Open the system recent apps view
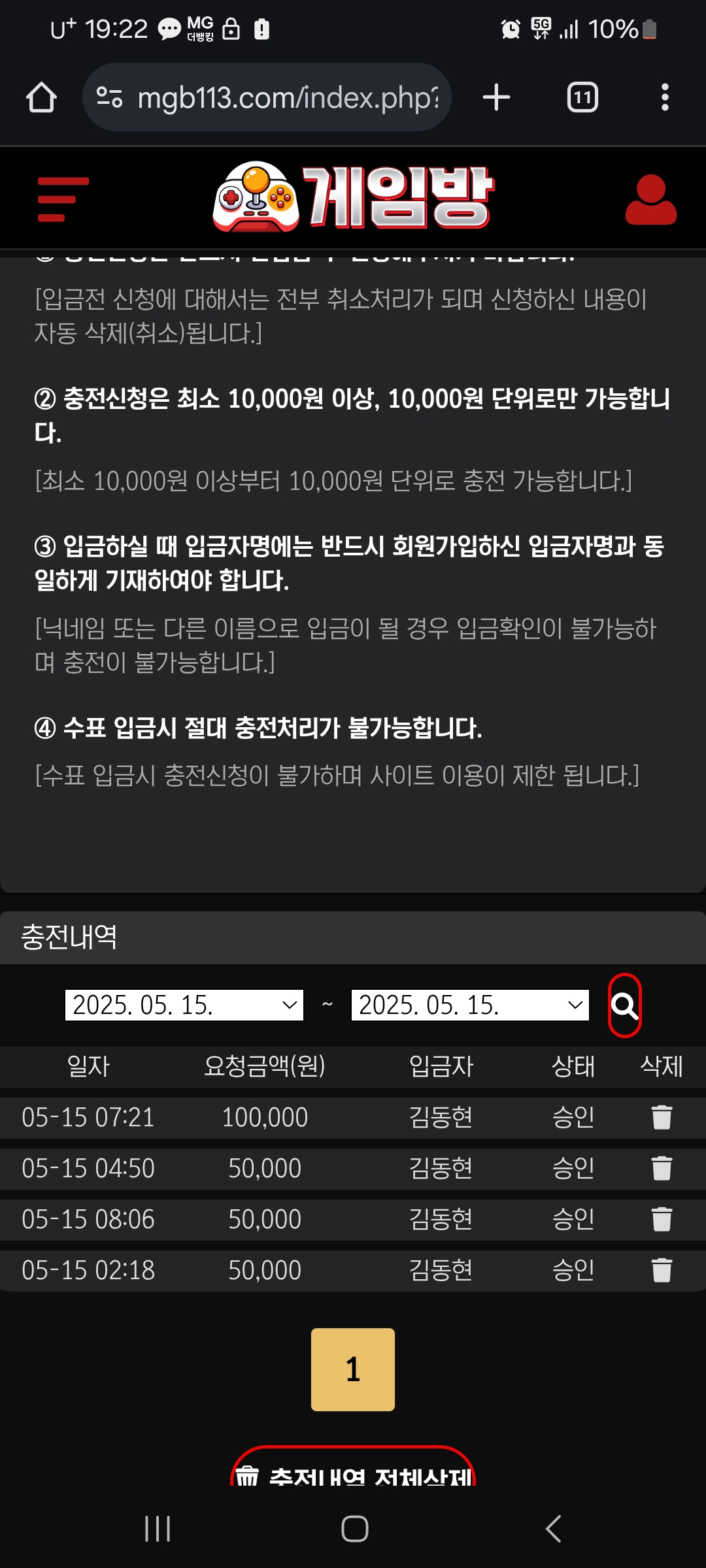The width and height of the screenshot is (706, 1568). (x=158, y=1529)
